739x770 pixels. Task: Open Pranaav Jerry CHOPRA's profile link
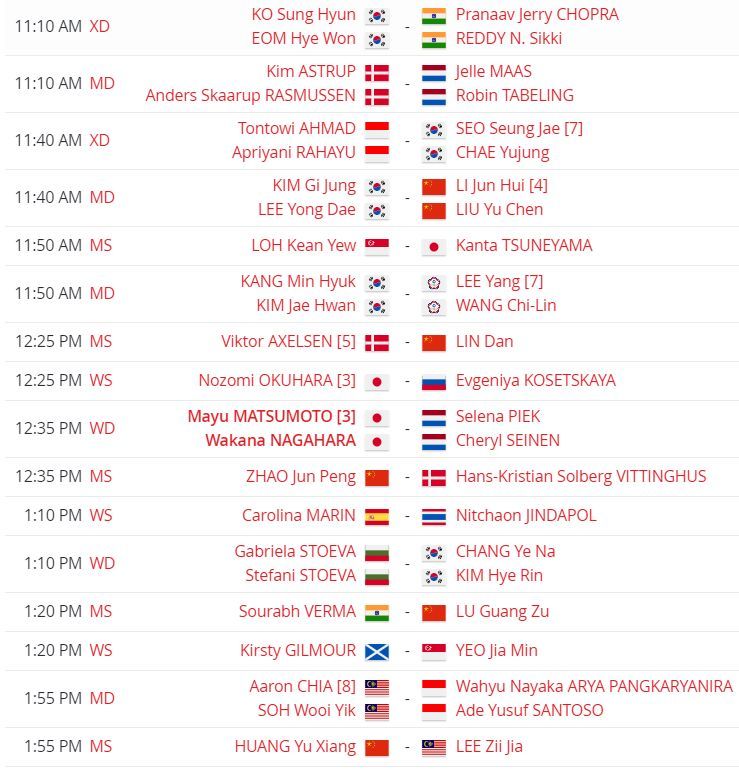[537, 15]
